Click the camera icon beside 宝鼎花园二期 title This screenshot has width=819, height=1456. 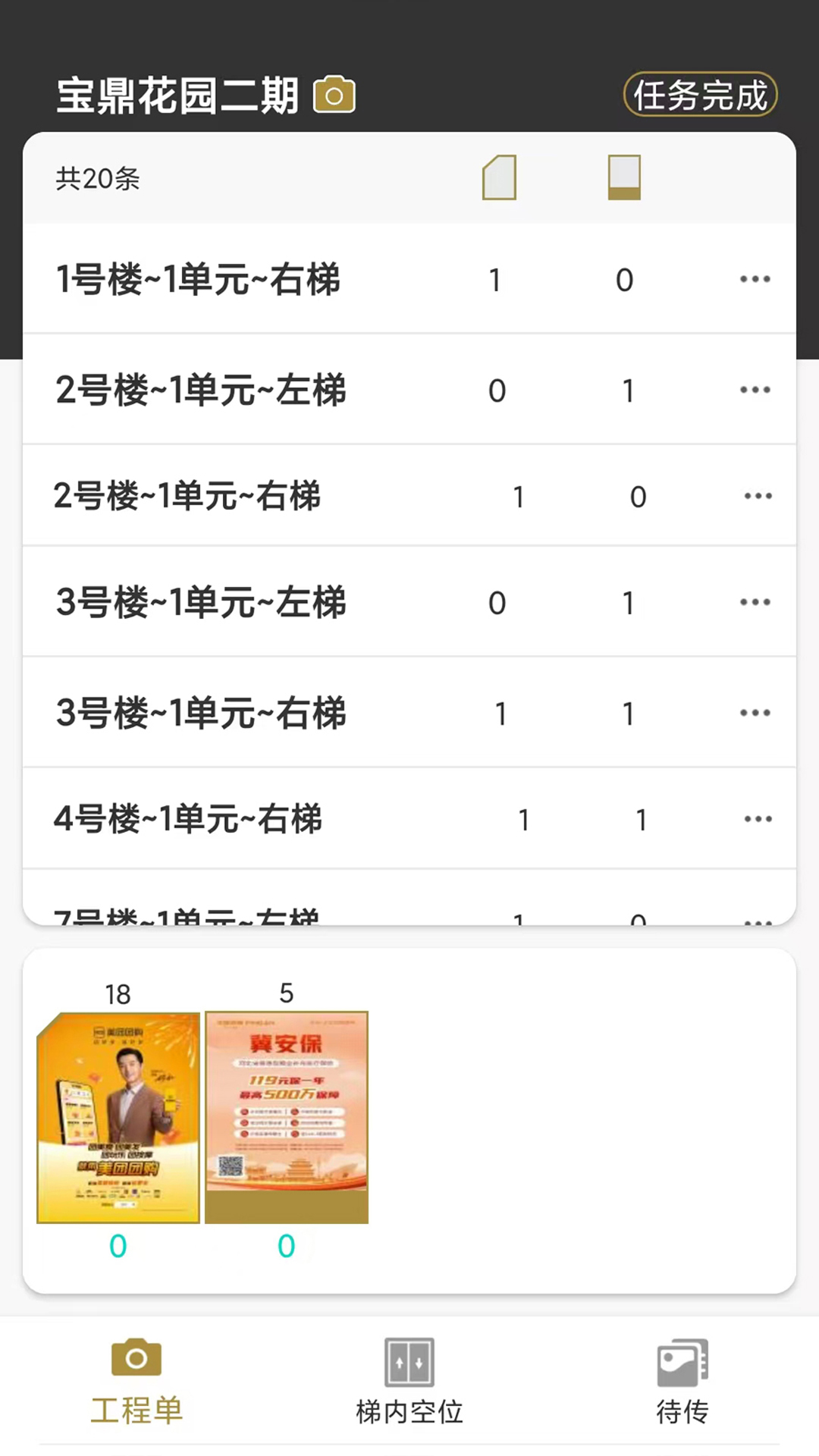(x=334, y=94)
